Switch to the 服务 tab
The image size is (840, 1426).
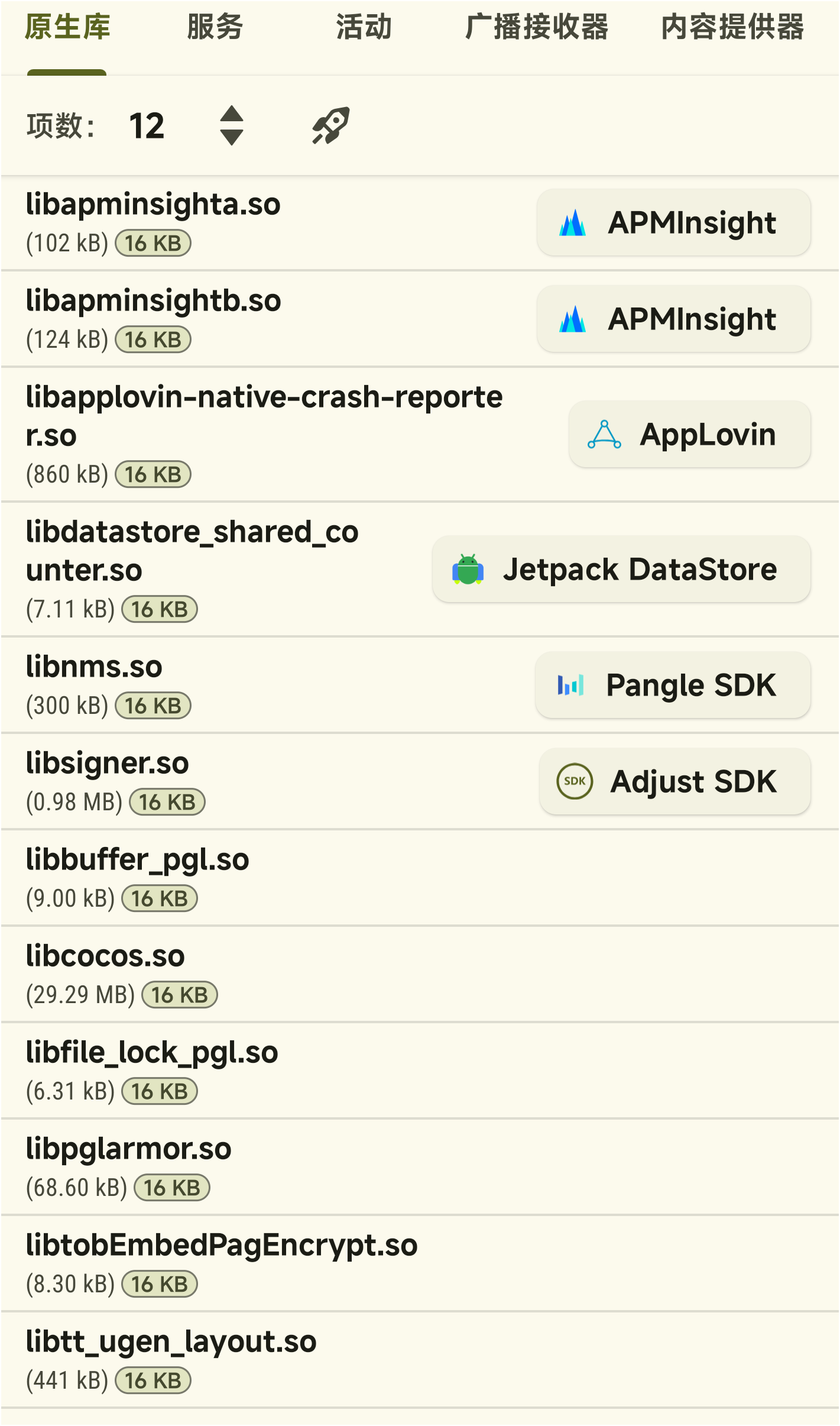[215, 27]
